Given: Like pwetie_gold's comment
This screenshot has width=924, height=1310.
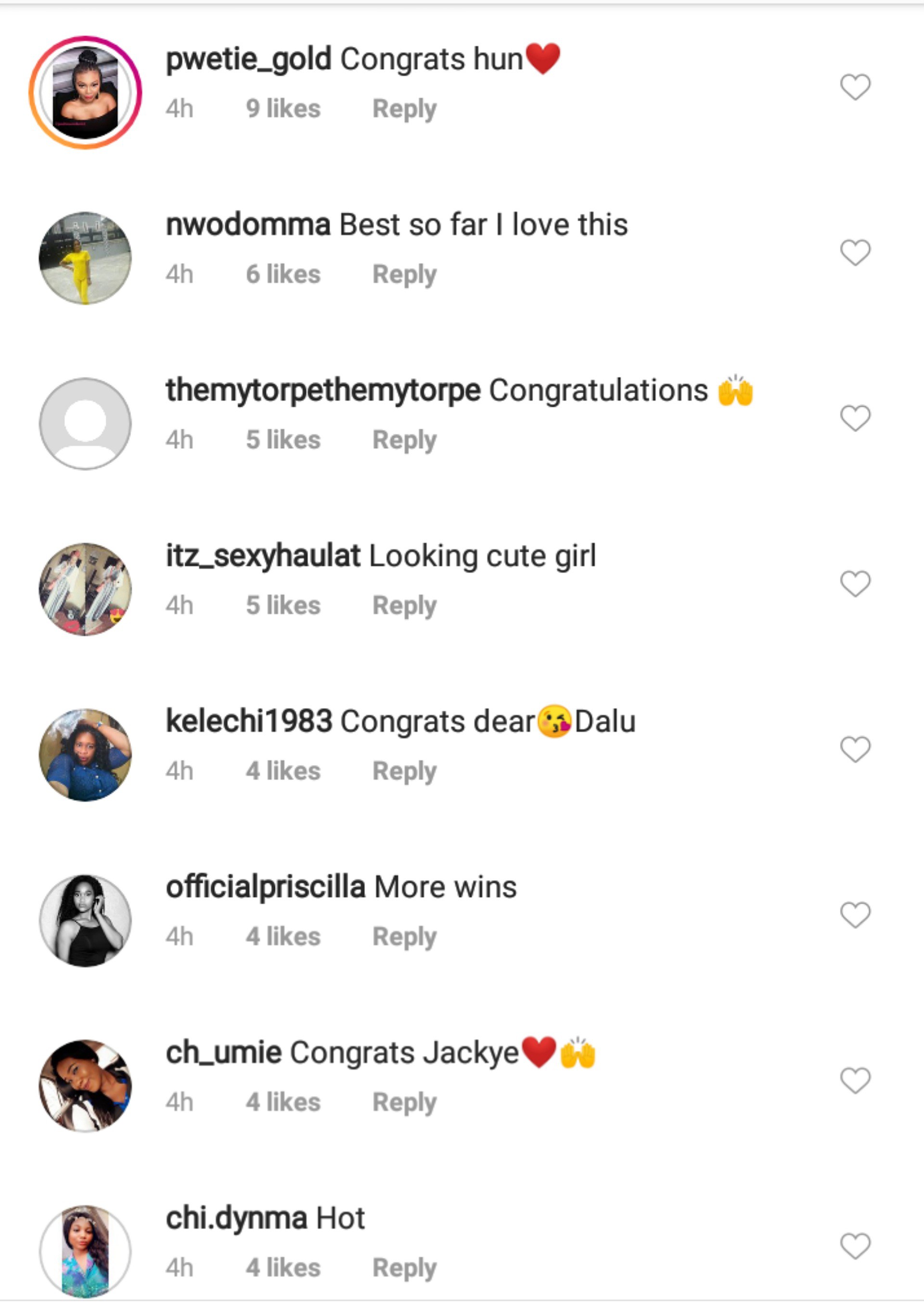Looking at the screenshot, I should 855,87.
